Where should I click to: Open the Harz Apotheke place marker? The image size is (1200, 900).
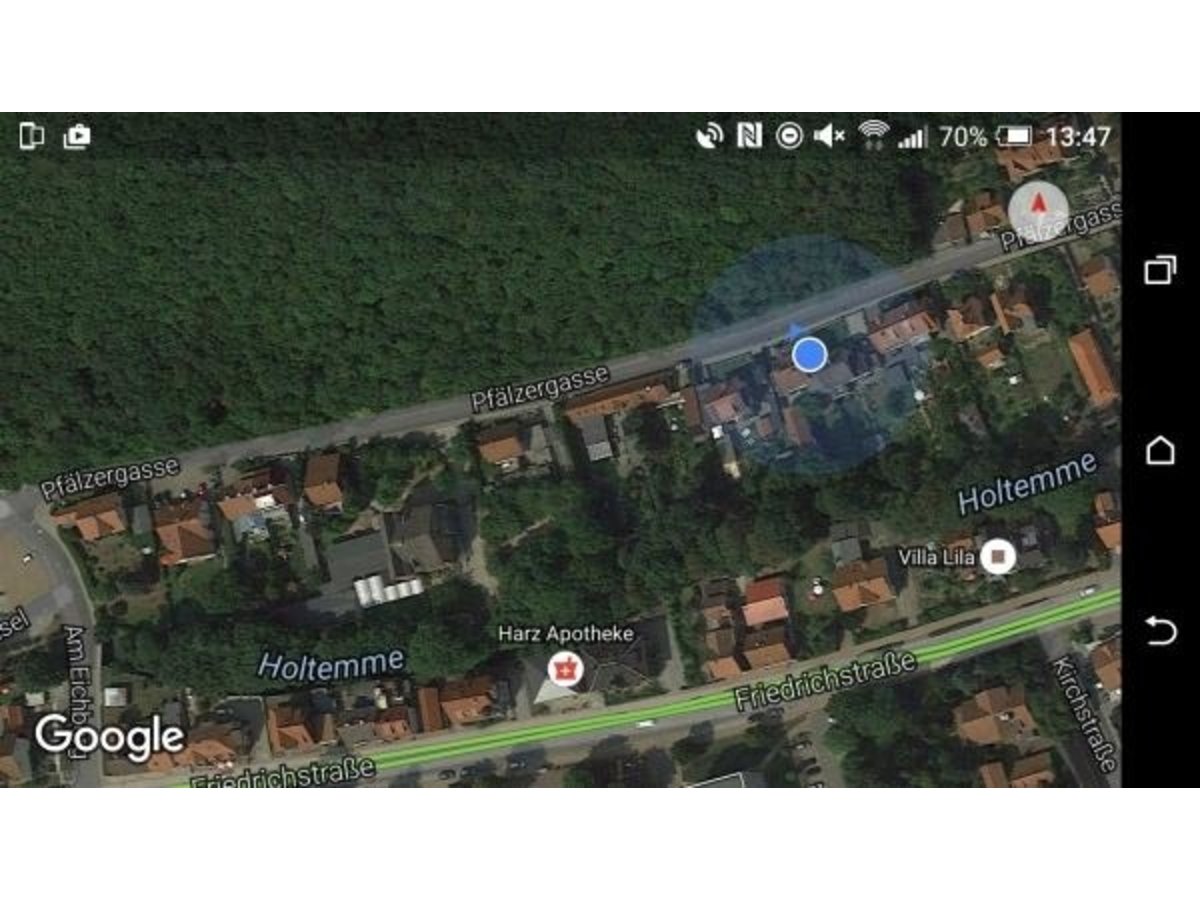click(x=565, y=668)
